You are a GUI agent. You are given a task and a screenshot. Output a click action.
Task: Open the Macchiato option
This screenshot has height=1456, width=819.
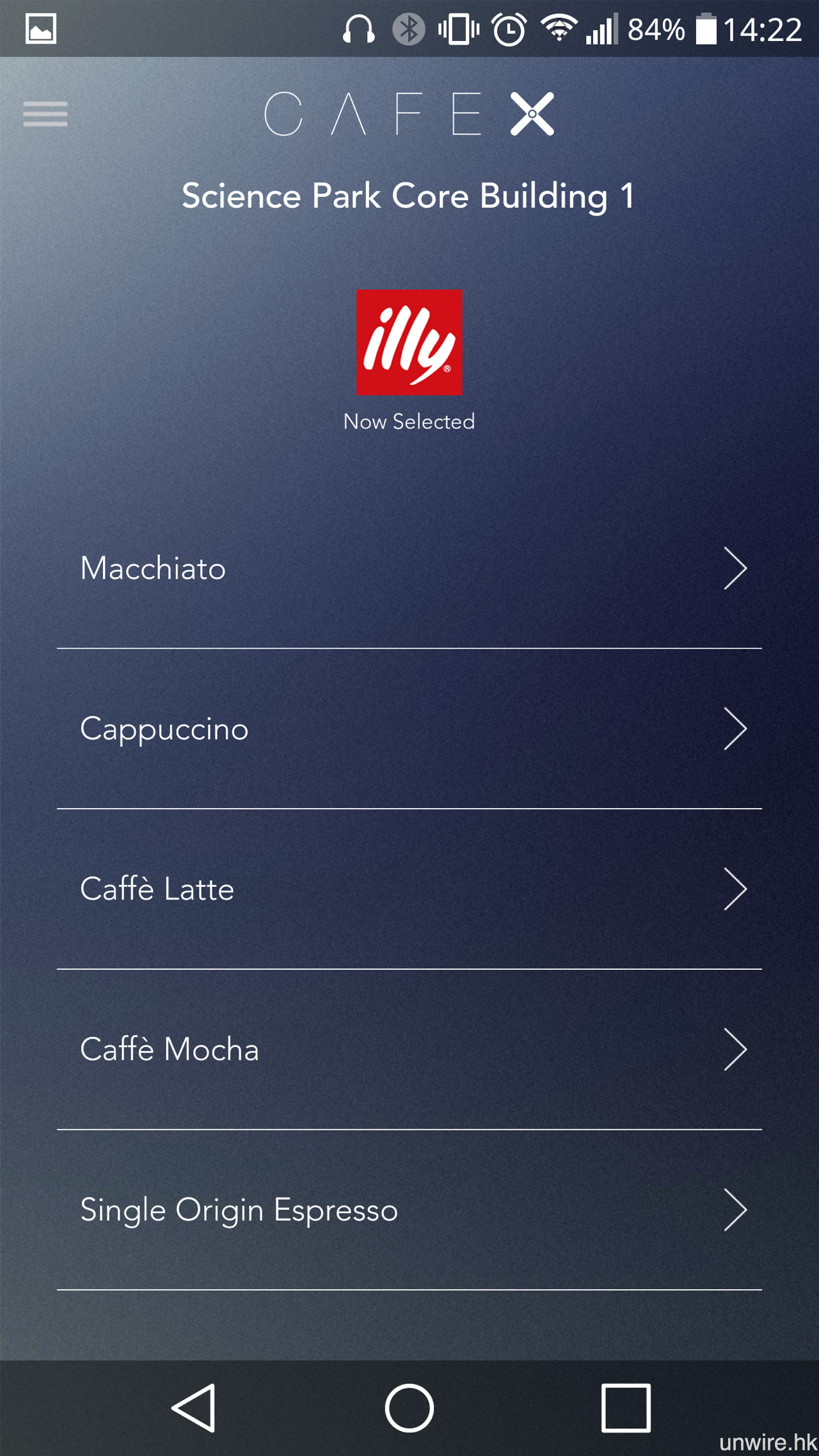[409, 568]
